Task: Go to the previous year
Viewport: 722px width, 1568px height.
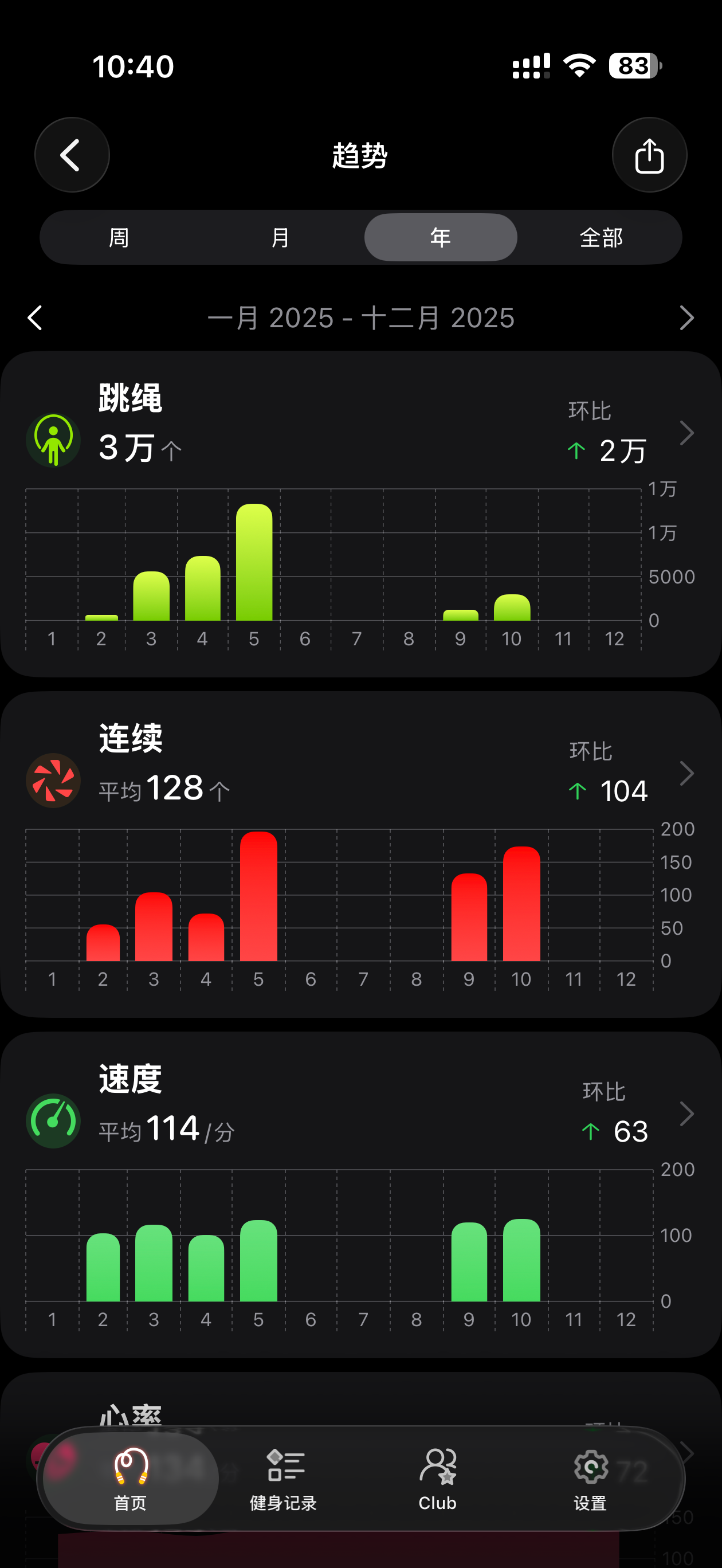Action: [x=36, y=317]
